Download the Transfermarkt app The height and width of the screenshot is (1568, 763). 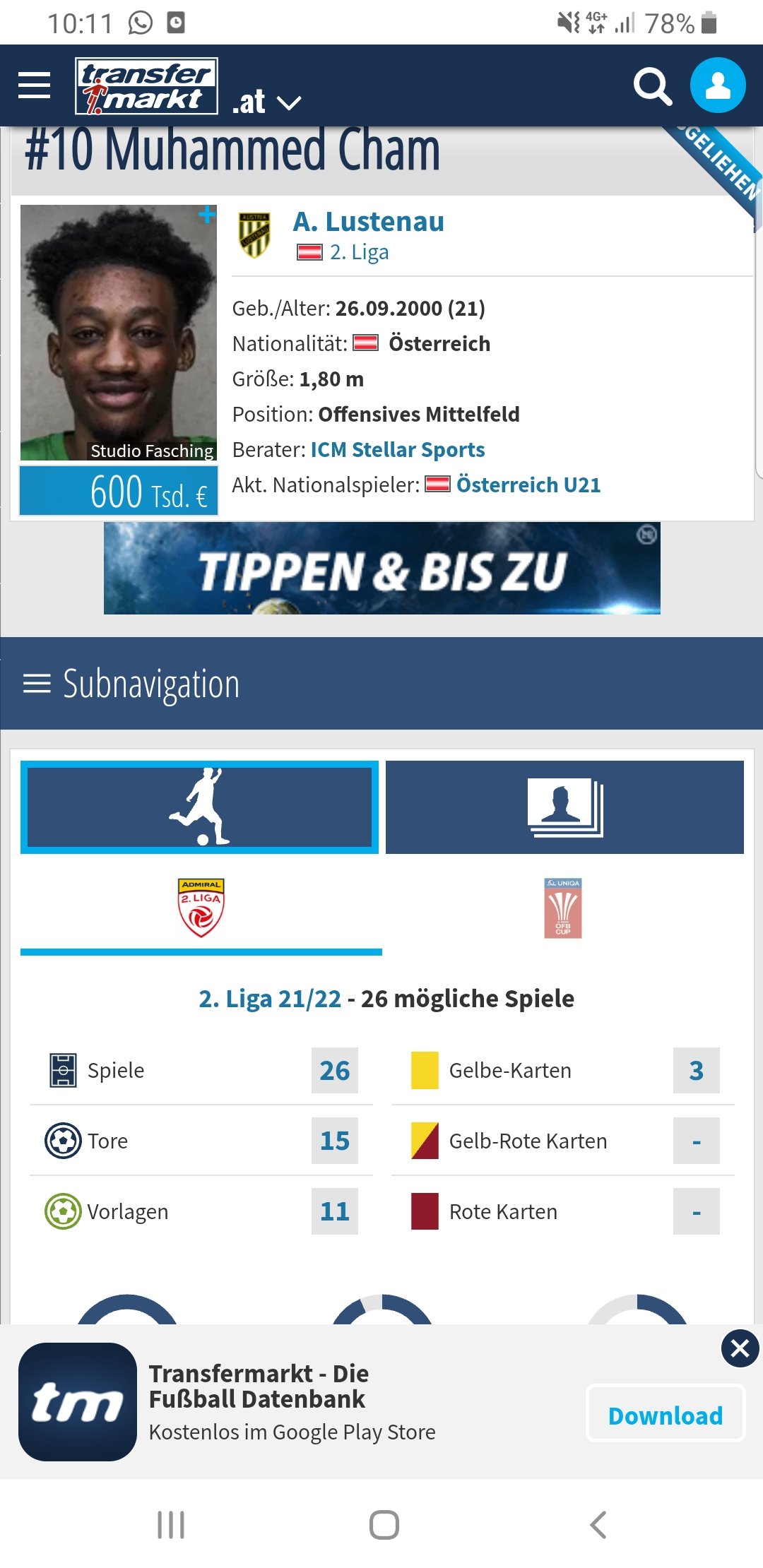(666, 1415)
